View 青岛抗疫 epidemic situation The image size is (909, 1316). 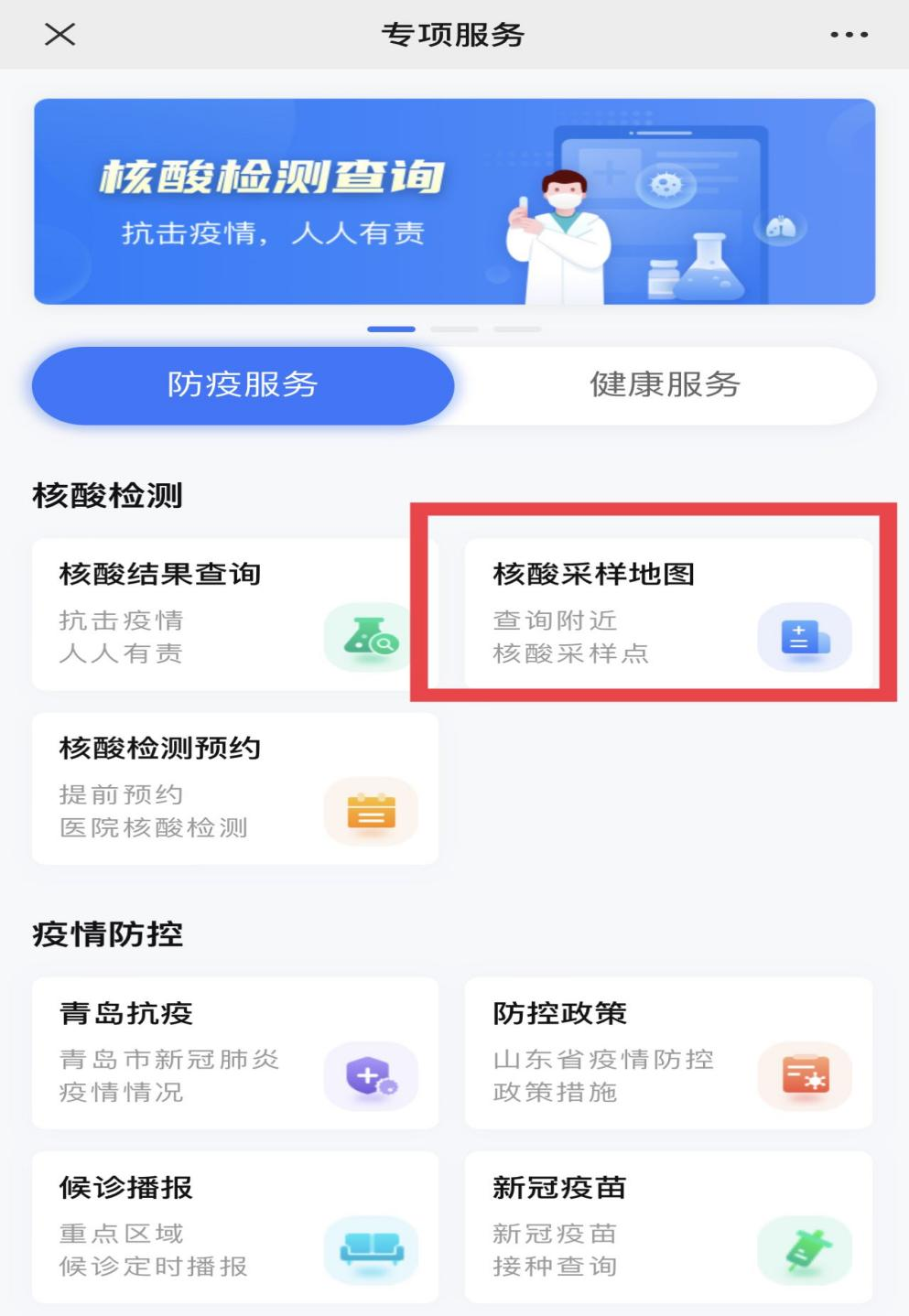click(234, 1052)
